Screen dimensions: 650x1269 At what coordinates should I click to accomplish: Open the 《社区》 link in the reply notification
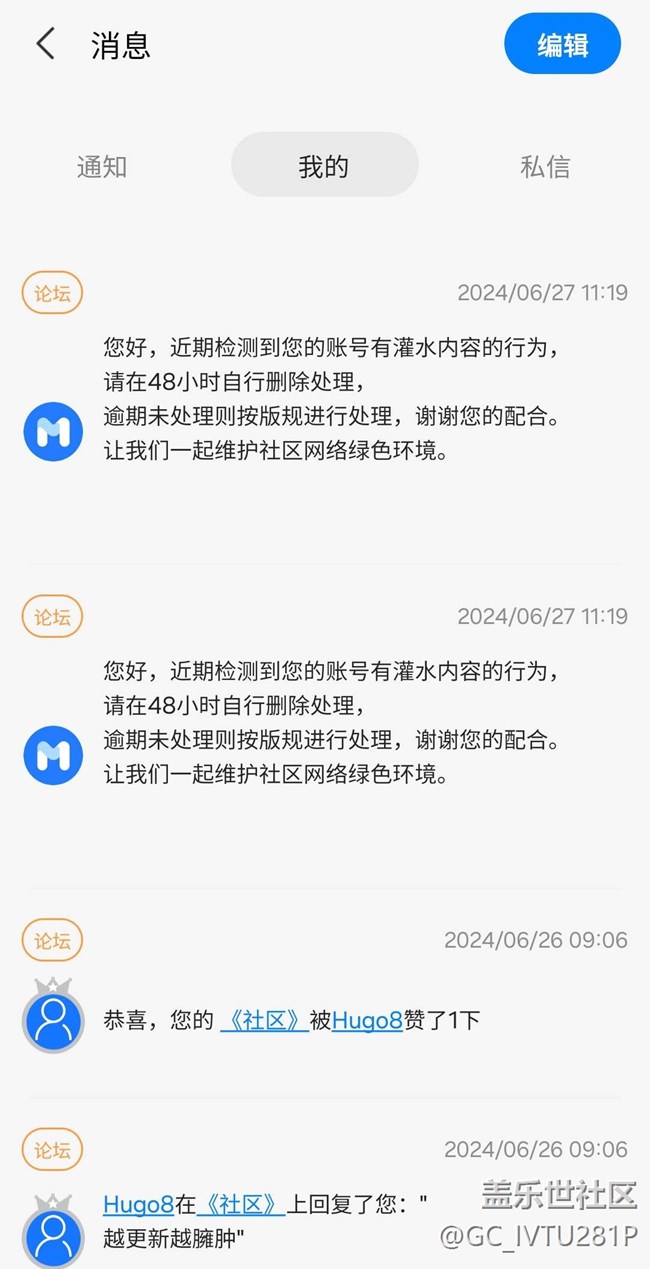(241, 1204)
